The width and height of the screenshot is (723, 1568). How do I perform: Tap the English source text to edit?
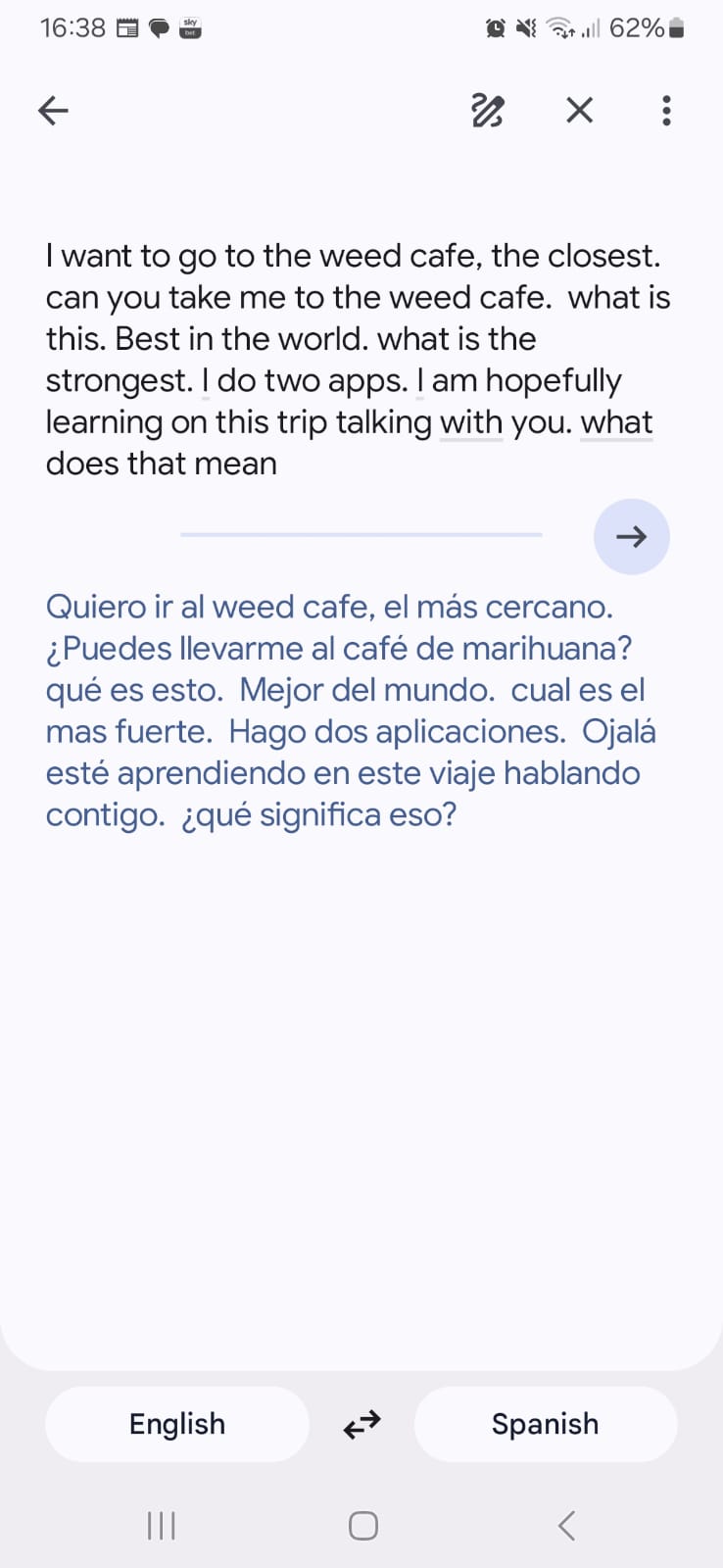click(x=353, y=359)
